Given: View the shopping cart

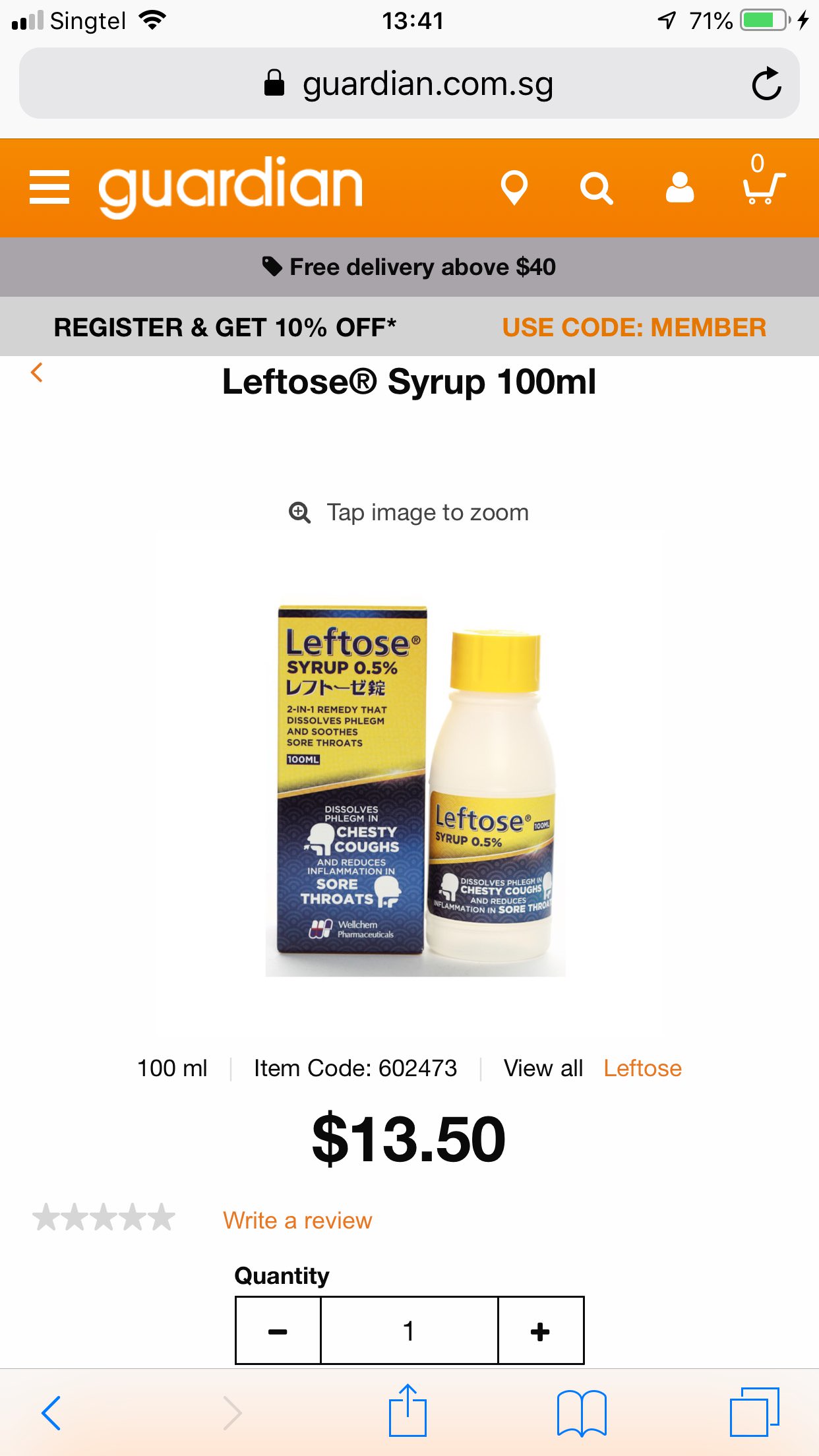Looking at the screenshot, I should (x=763, y=185).
